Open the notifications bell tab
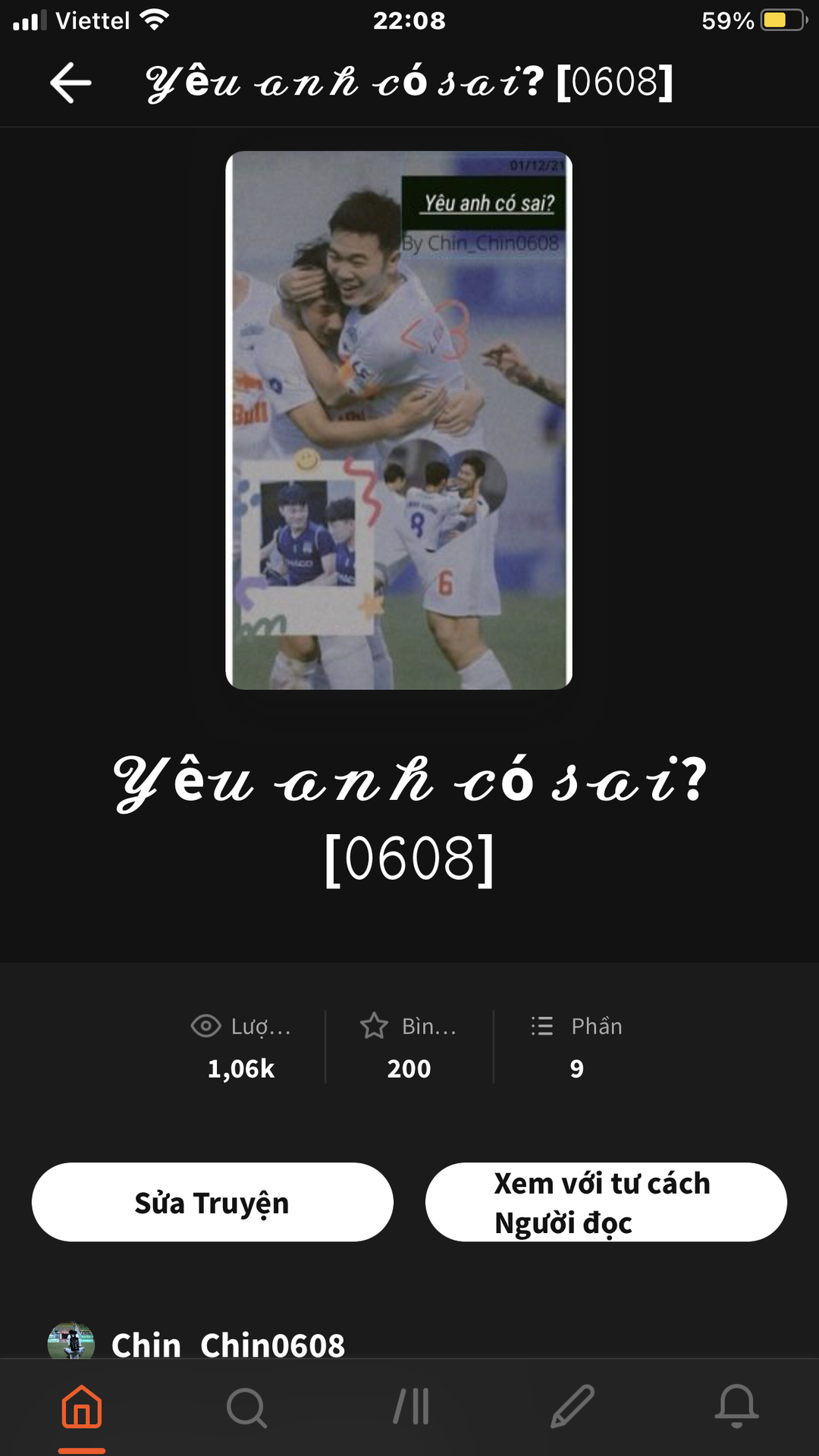 coord(736,1407)
